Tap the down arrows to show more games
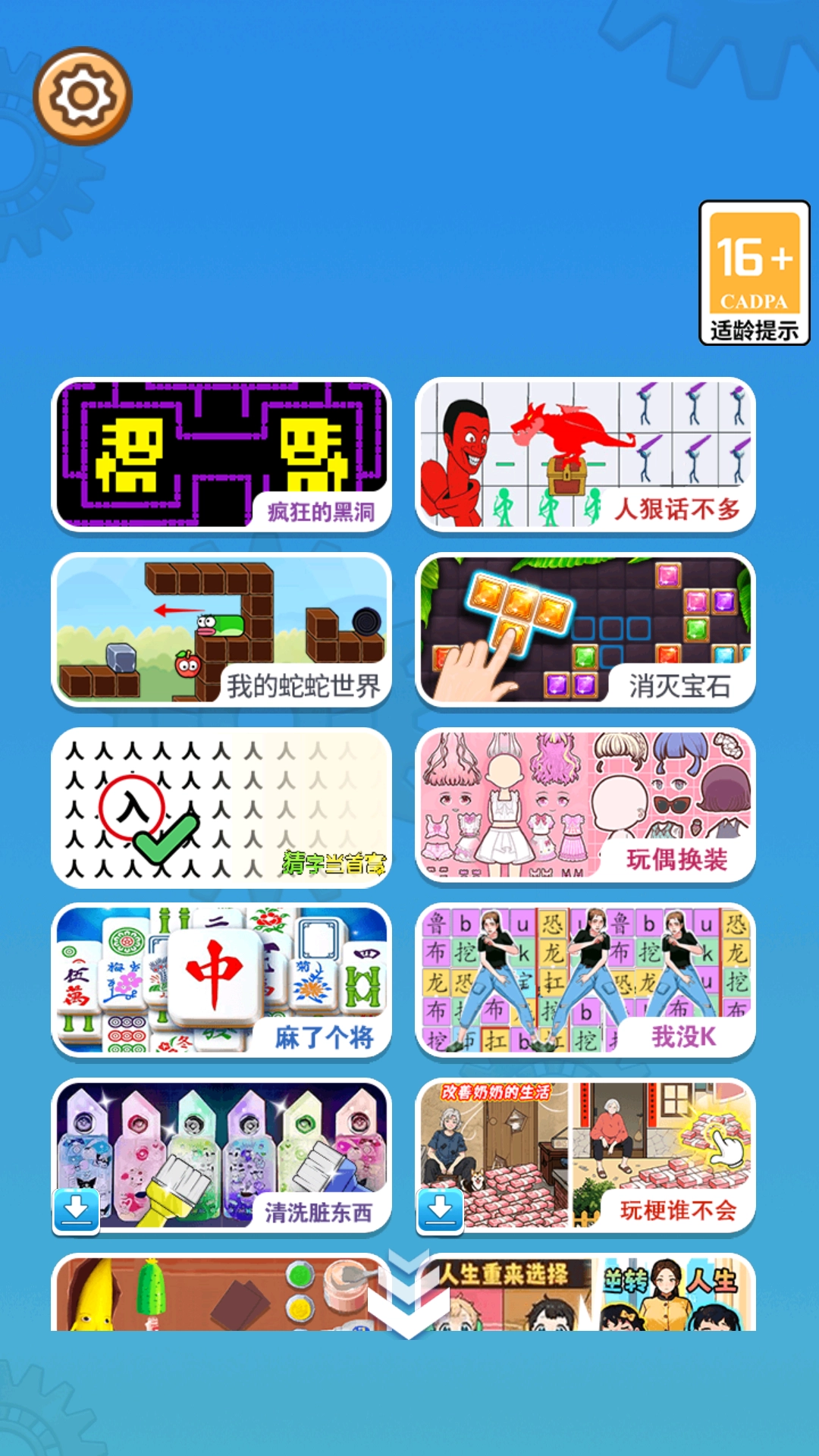Image resolution: width=819 pixels, height=1456 pixels. coord(408,1295)
